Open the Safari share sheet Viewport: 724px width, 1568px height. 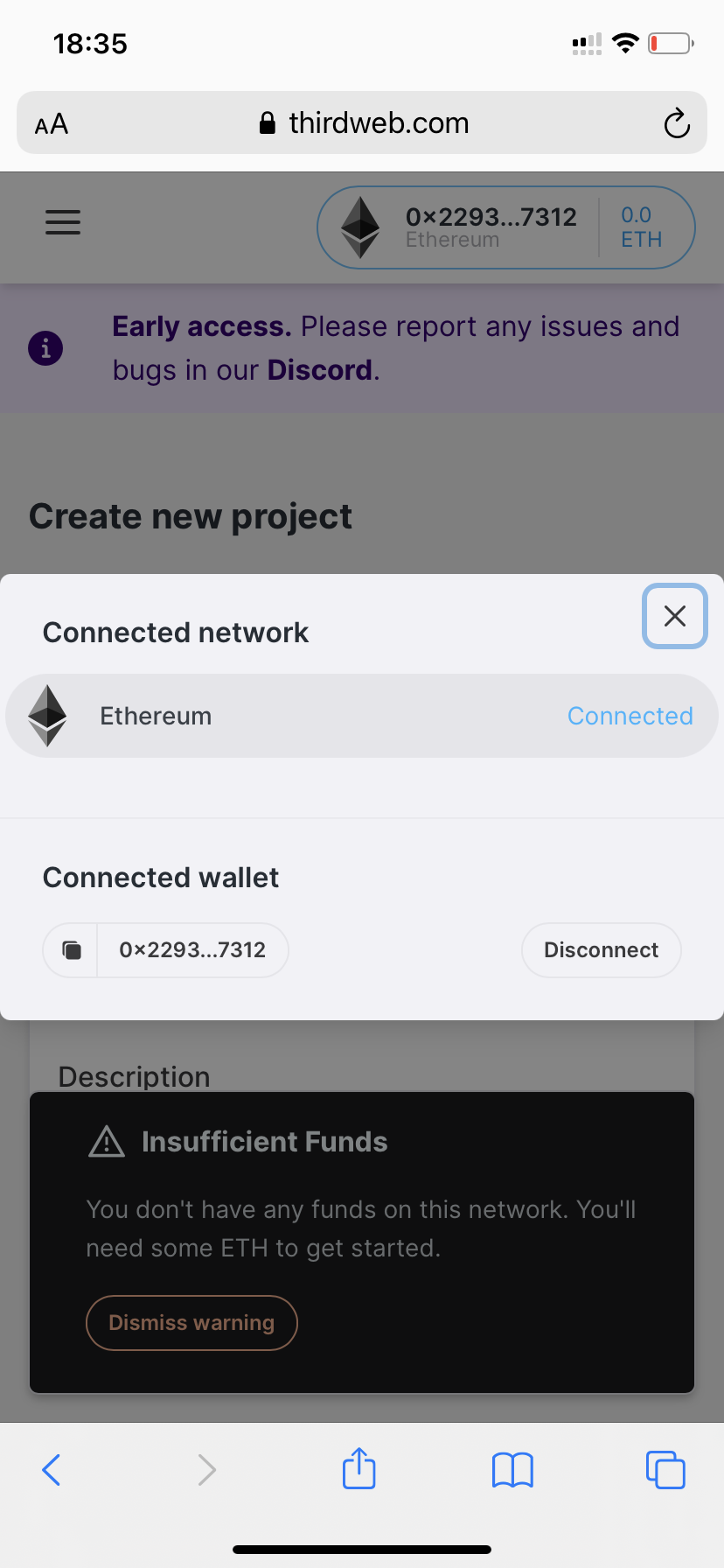(x=359, y=1467)
